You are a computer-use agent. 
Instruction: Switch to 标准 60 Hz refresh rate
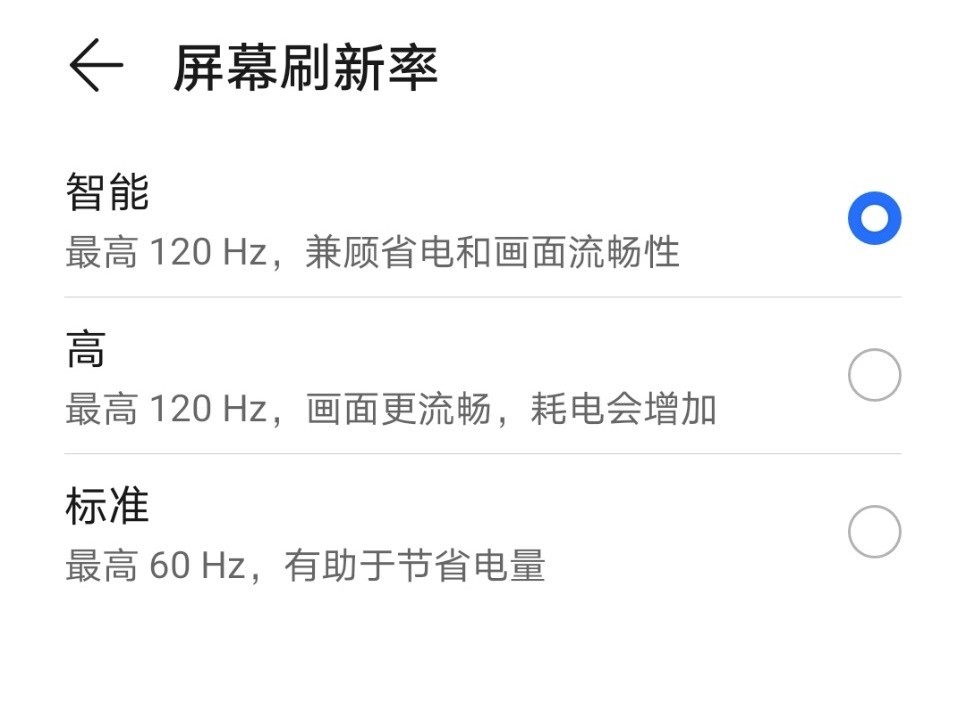click(x=483, y=533)
